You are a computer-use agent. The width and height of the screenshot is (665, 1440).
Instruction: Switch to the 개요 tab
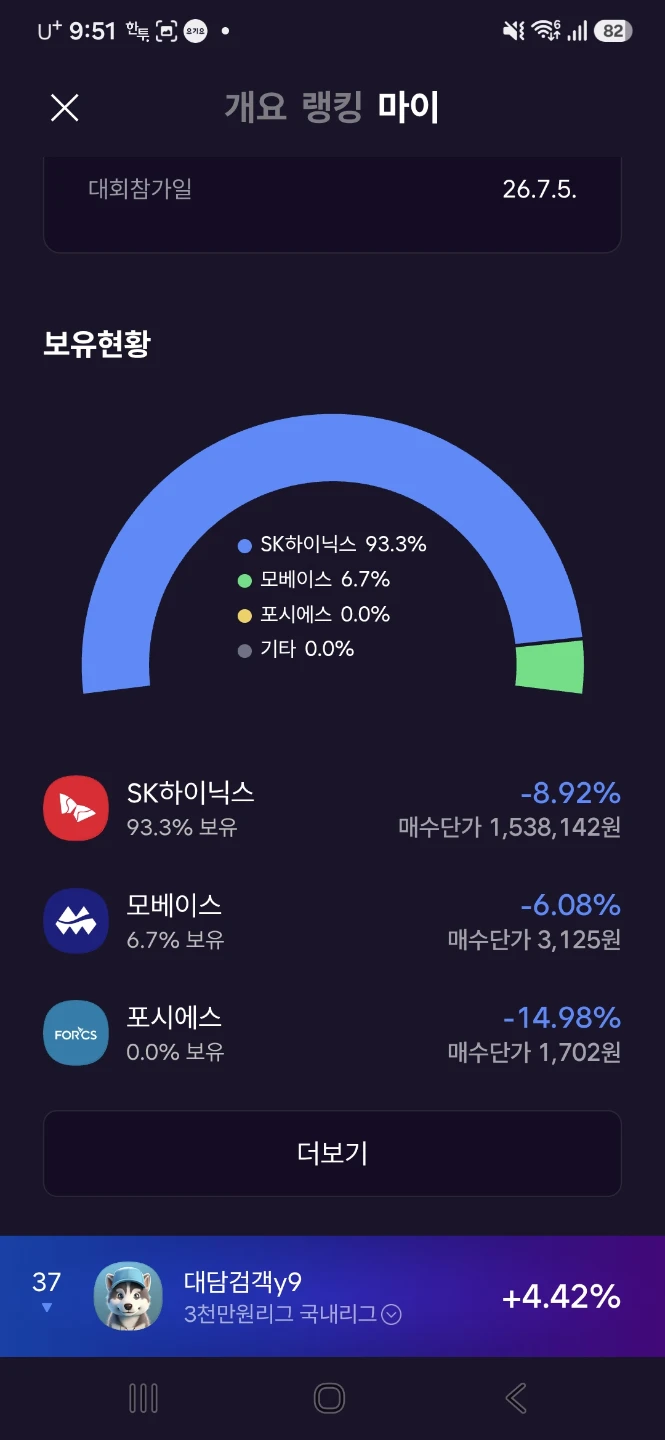tap(256, 108)
